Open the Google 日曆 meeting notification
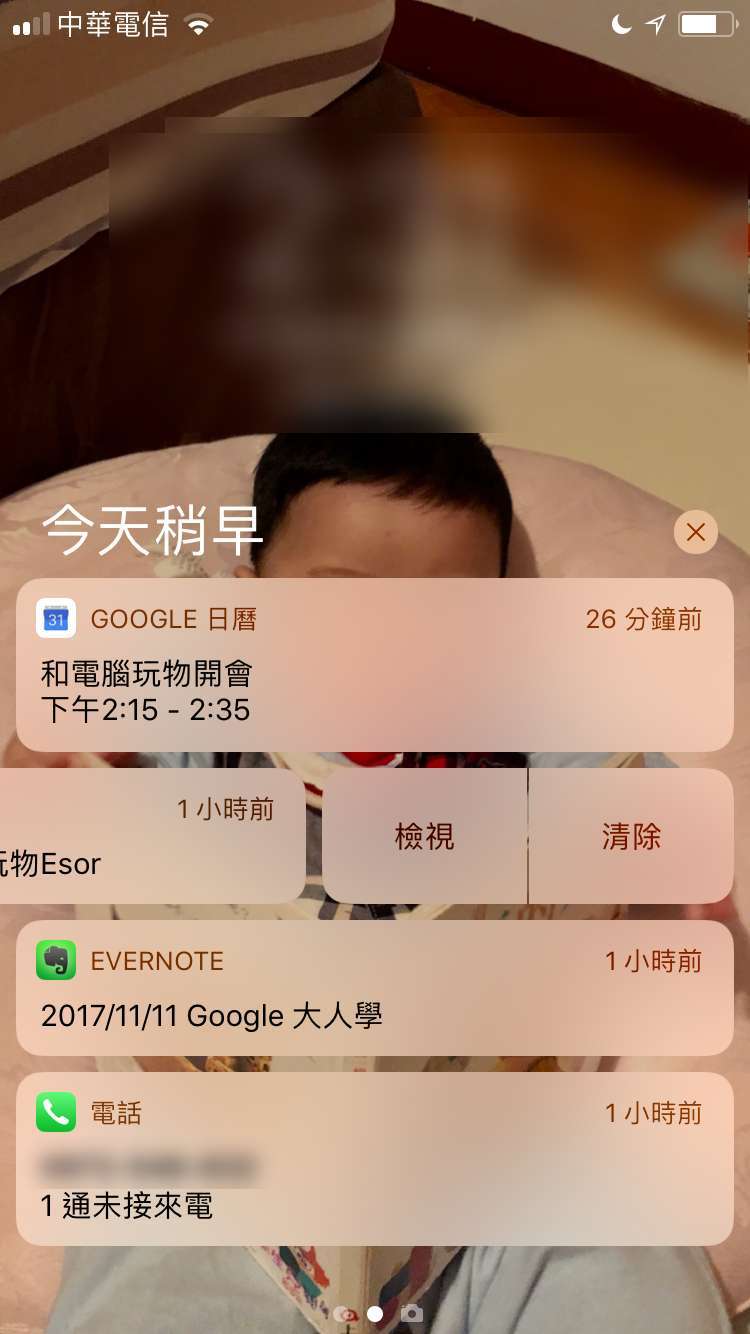750x1334 pixels. click(x=375, y=665)
